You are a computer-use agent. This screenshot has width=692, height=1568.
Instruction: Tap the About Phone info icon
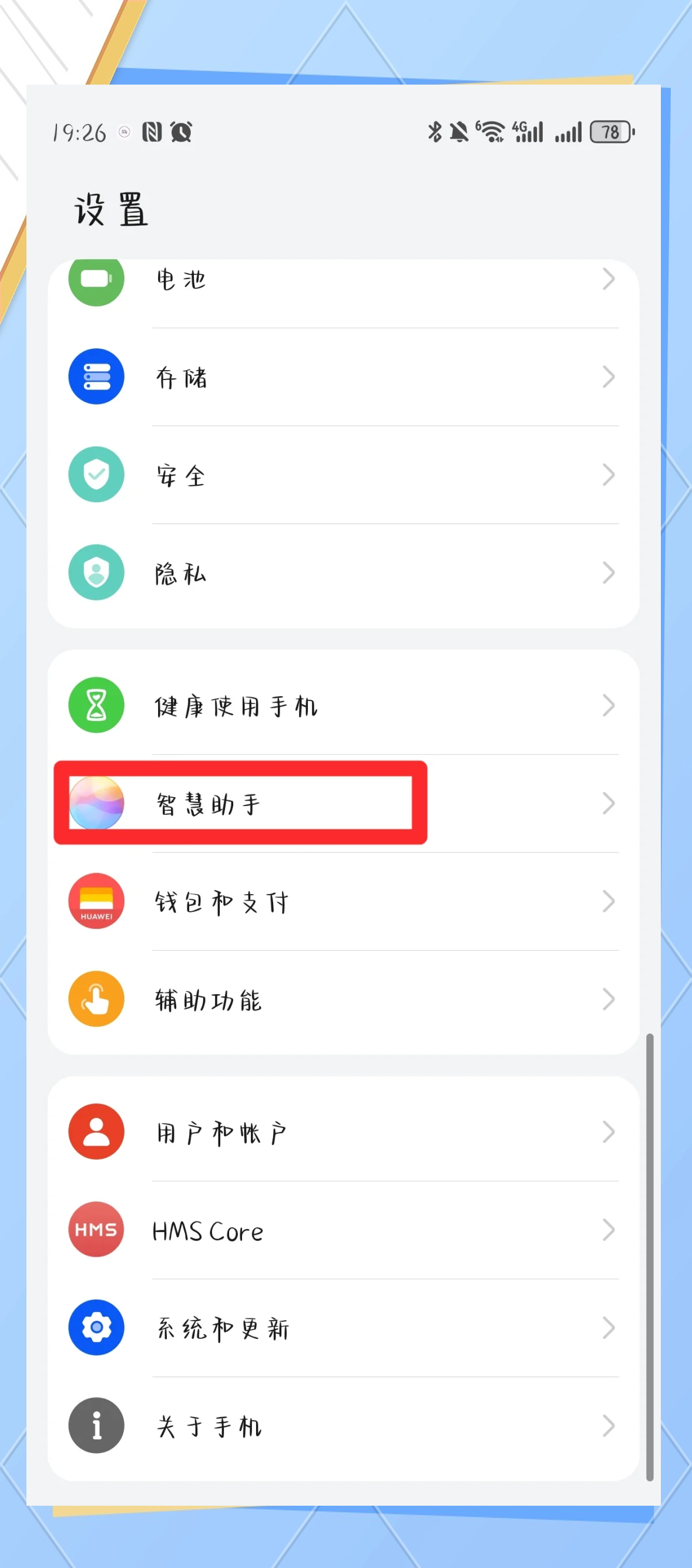click(96, 1426)
